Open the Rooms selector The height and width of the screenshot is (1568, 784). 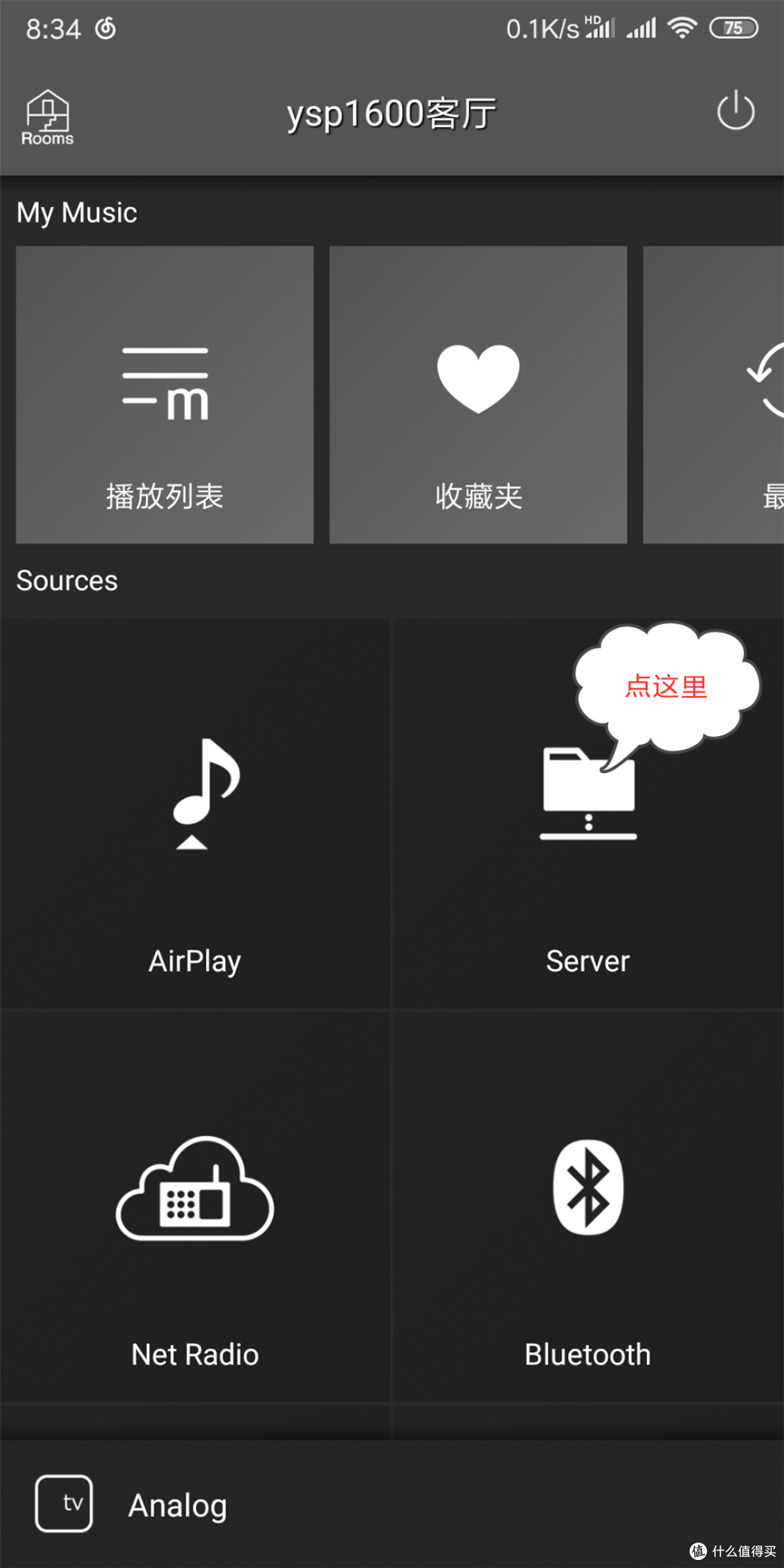click(47, 118)
